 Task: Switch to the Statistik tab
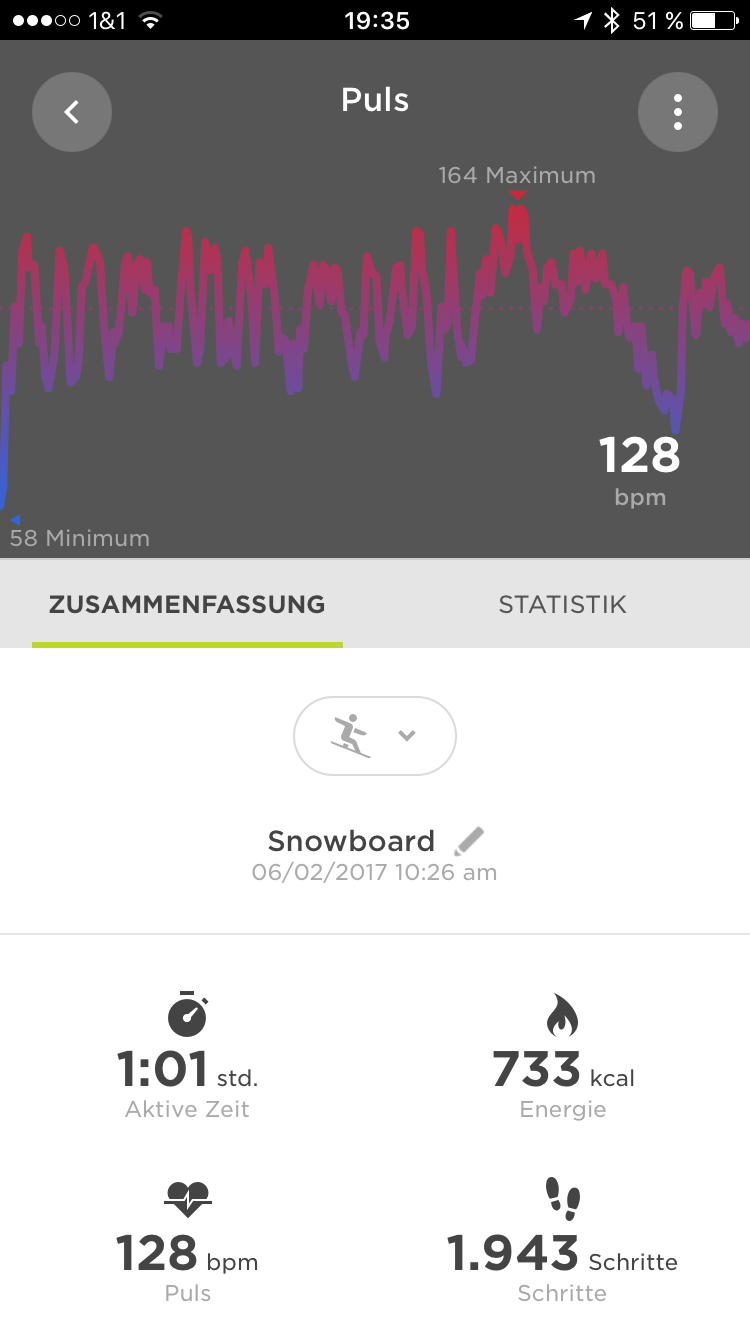click(562, 604)
